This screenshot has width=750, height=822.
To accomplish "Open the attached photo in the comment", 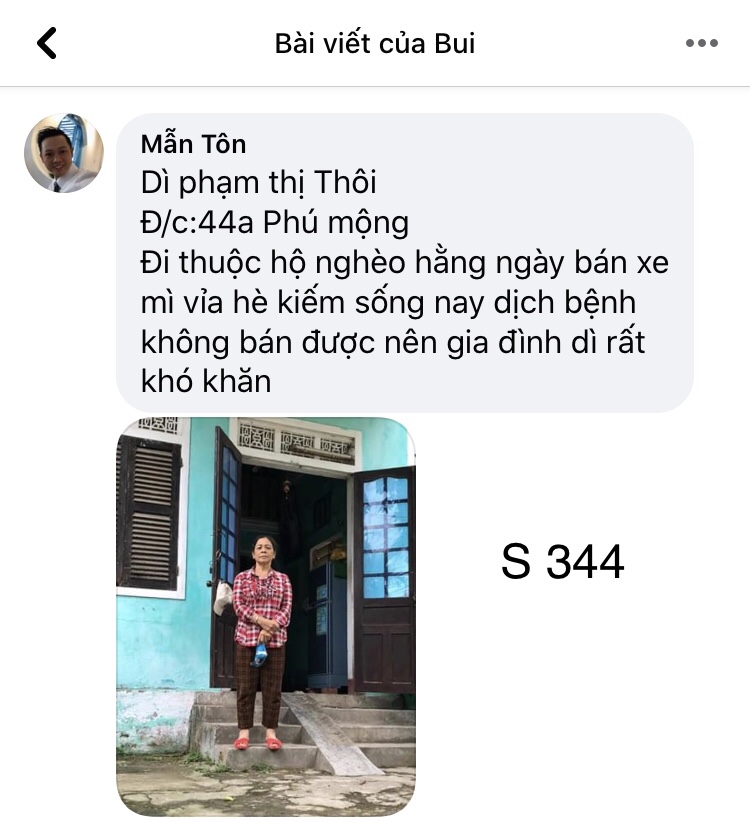I will pyautogui.click(x=266, y=615).
